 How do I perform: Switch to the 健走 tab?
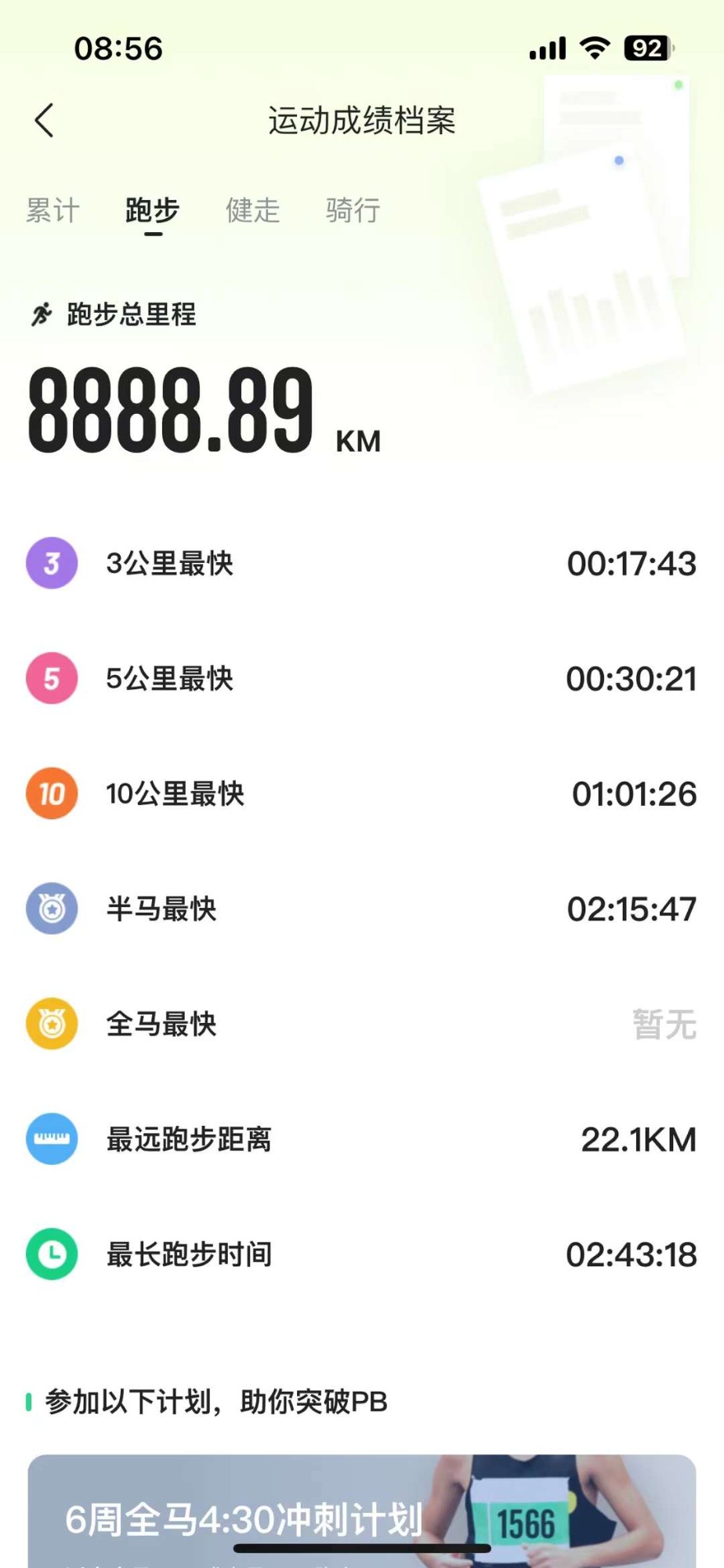[x=252, y=210]
